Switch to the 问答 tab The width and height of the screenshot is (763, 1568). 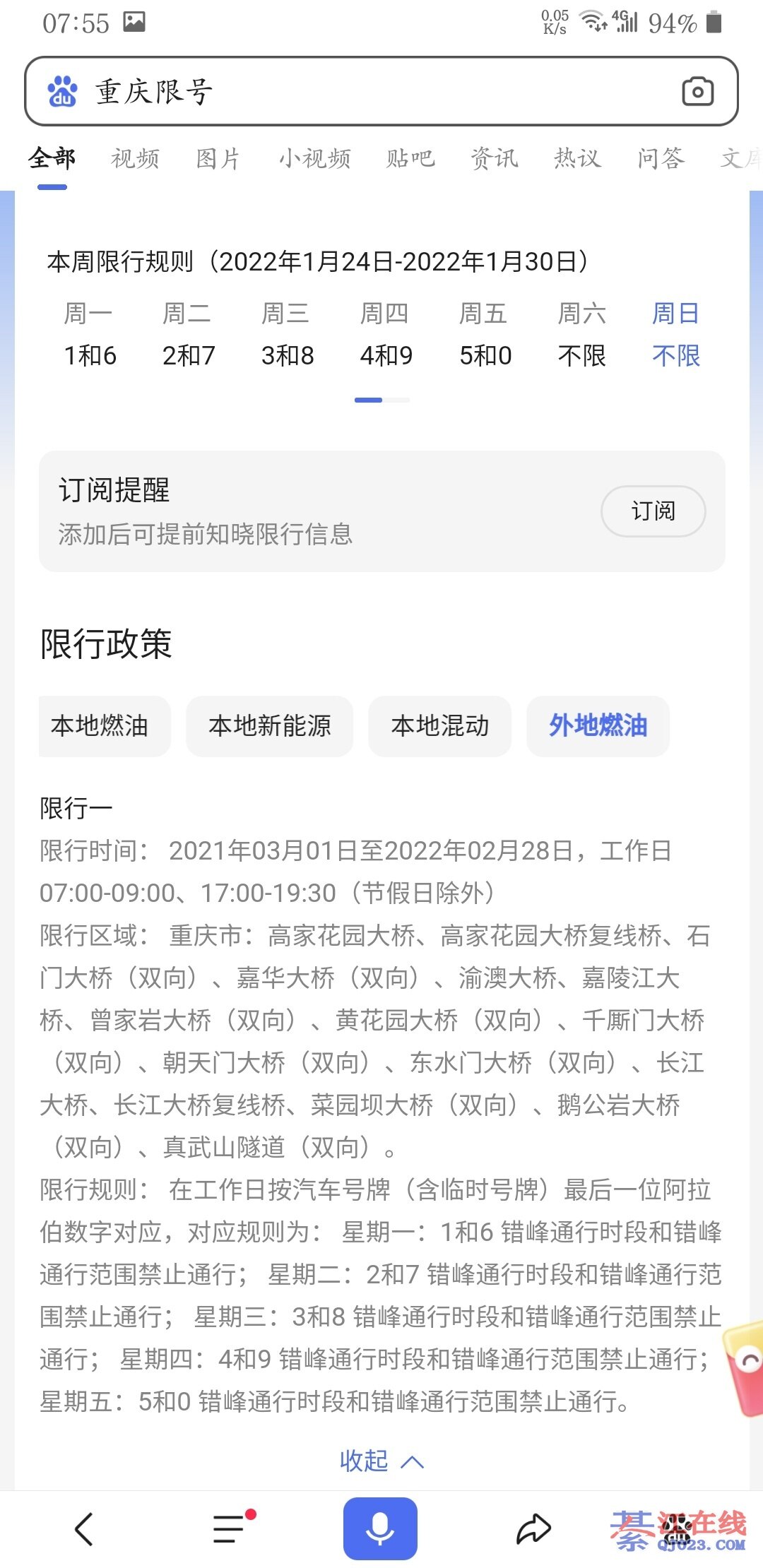tap(661, 158)
